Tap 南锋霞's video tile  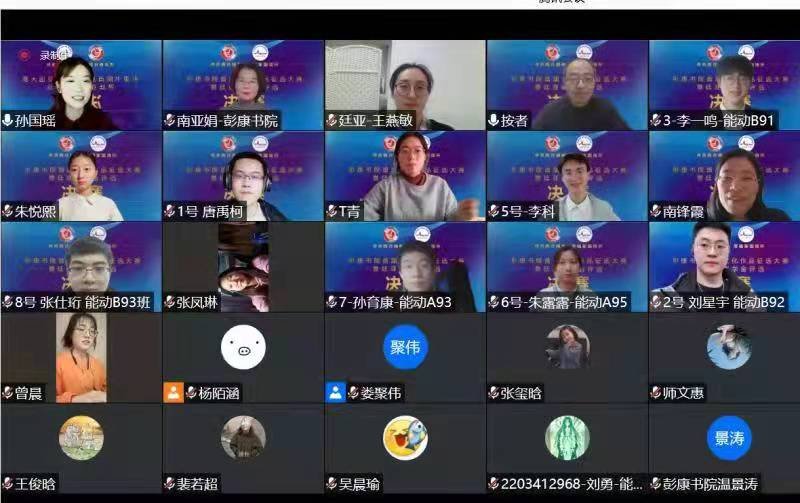point(729,176)
